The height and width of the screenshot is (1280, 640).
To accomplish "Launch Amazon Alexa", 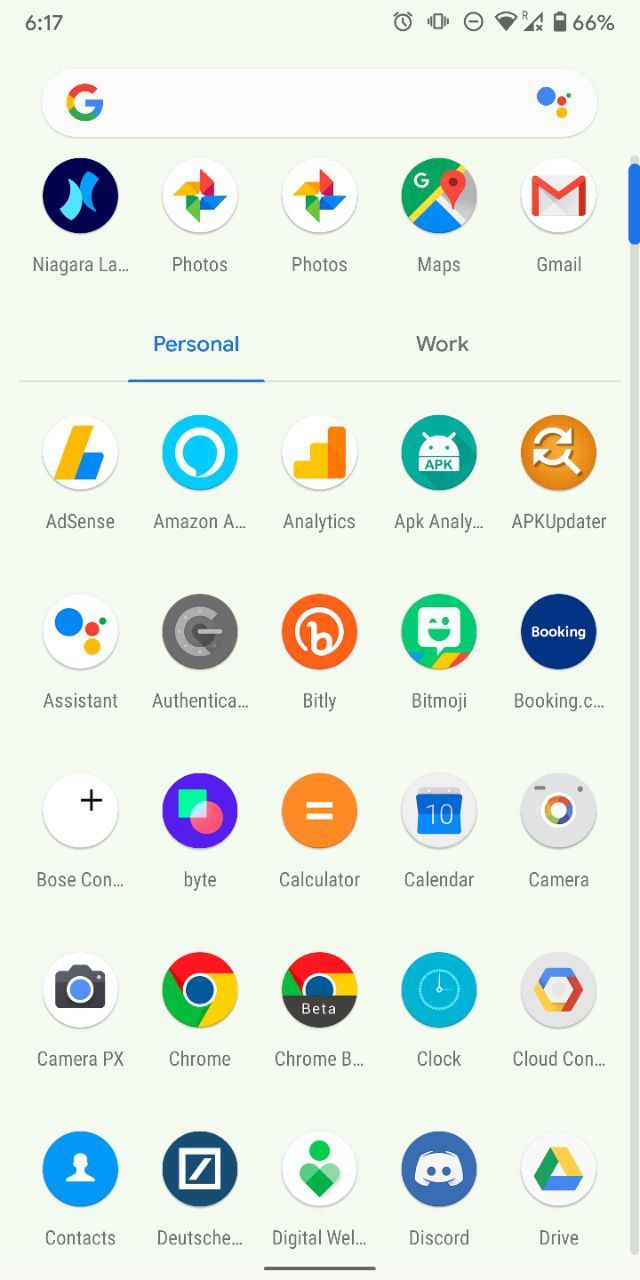I will coord(200,453).
